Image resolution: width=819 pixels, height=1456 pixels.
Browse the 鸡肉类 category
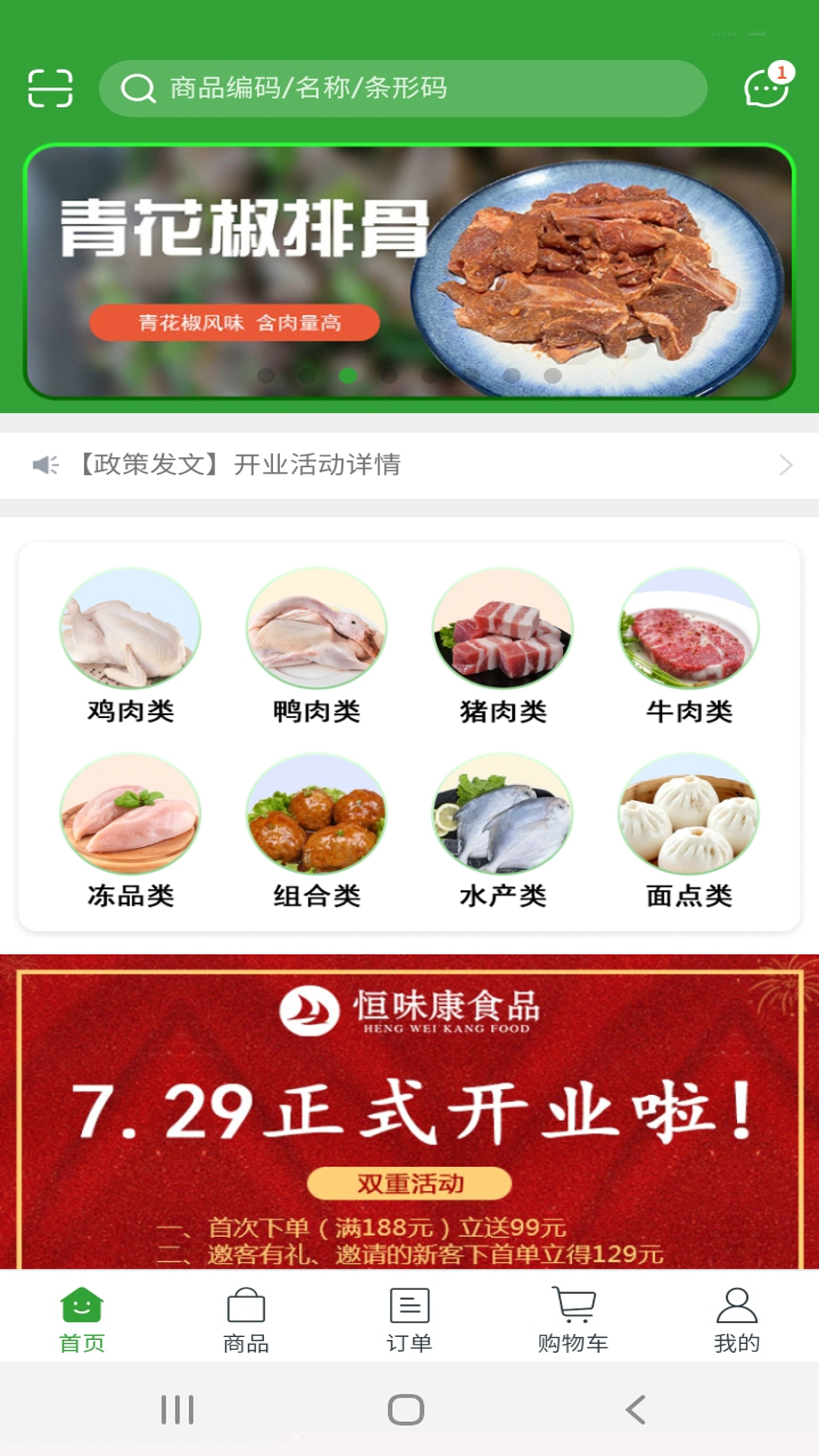(130, 646)
